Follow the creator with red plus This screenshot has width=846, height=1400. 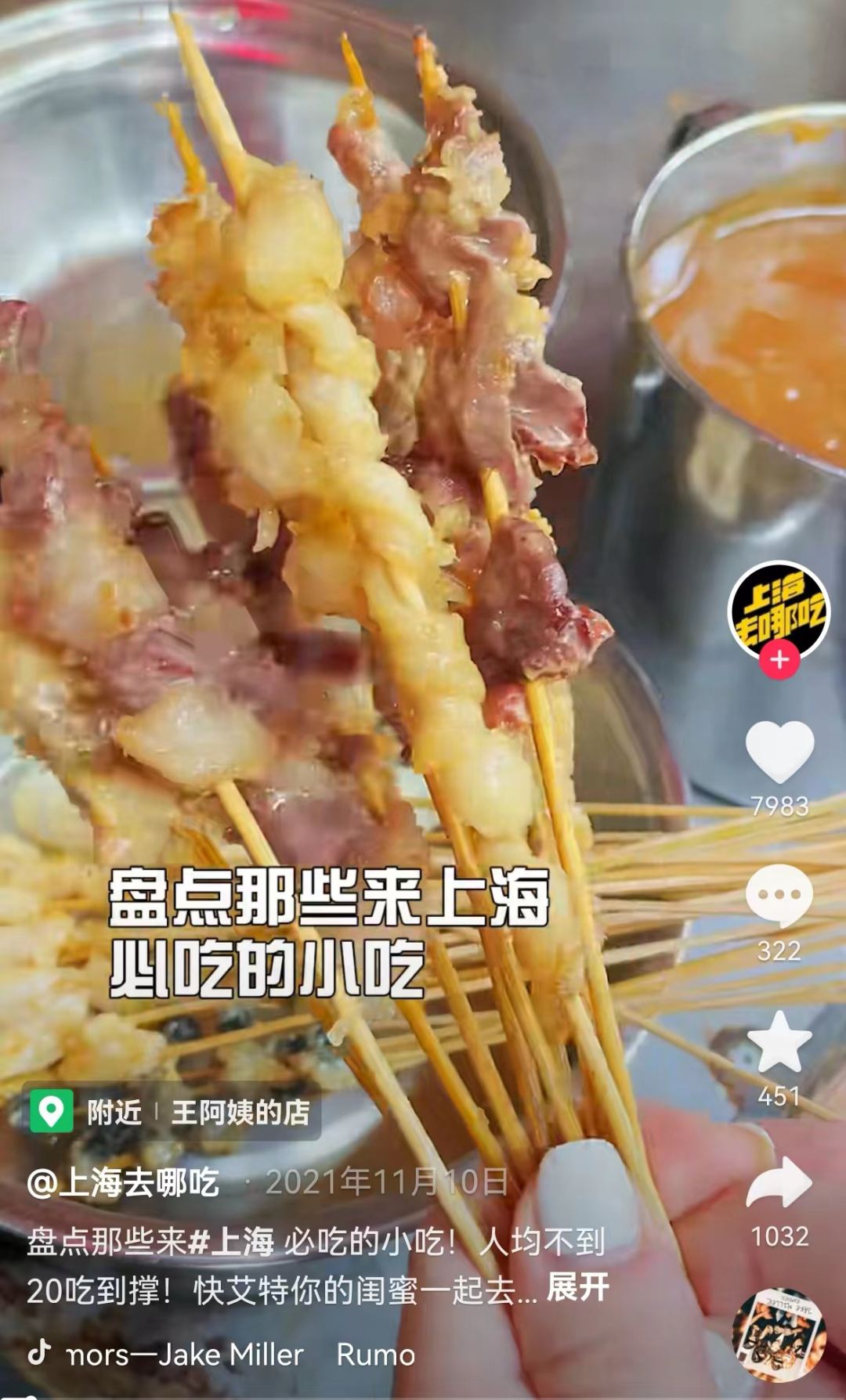779,659
